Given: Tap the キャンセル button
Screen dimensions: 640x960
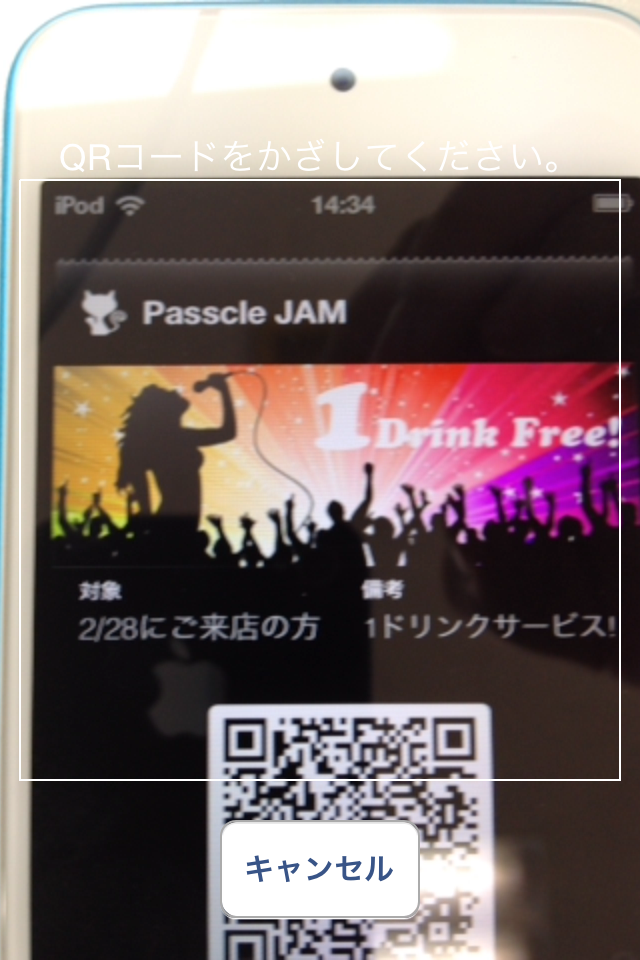Looking at the screenshot, I should (319, 869).
